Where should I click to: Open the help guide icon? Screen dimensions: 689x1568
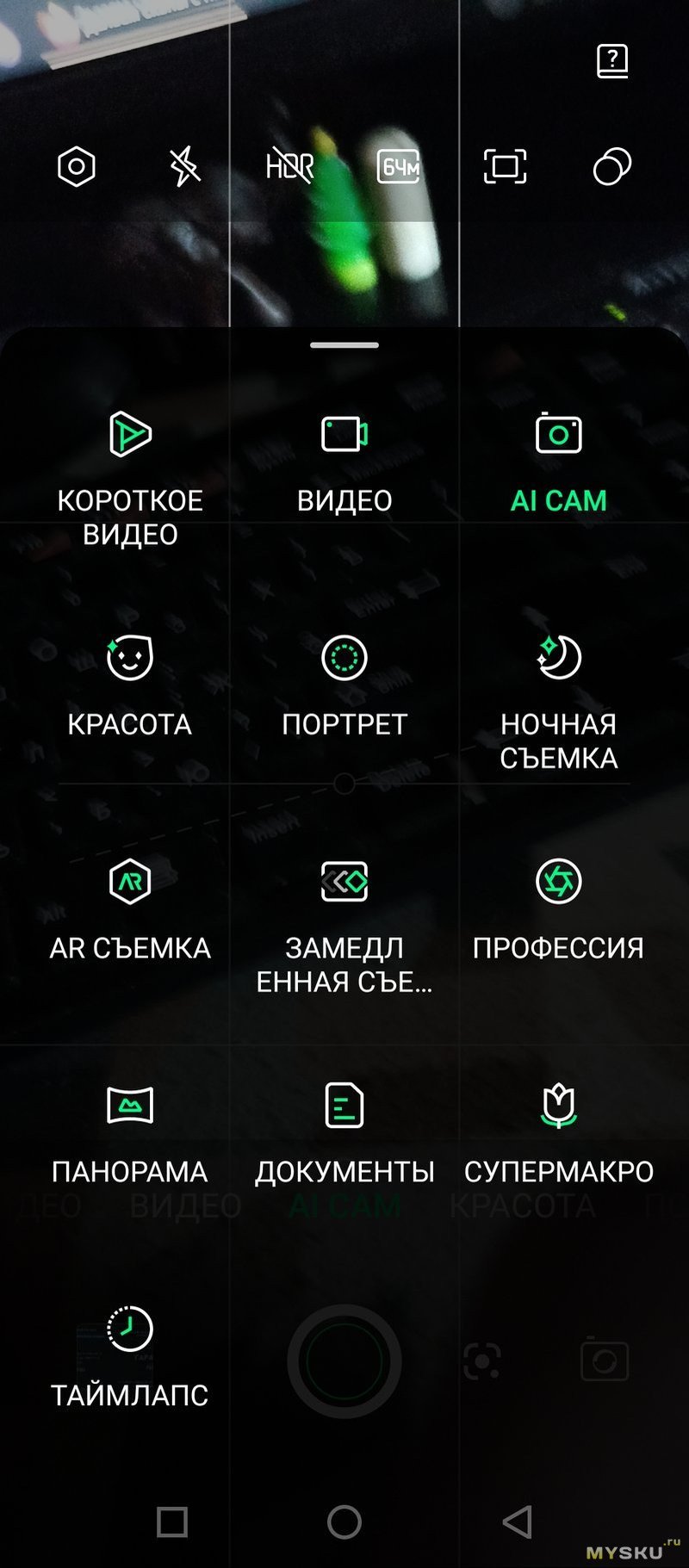pos(612,61)
